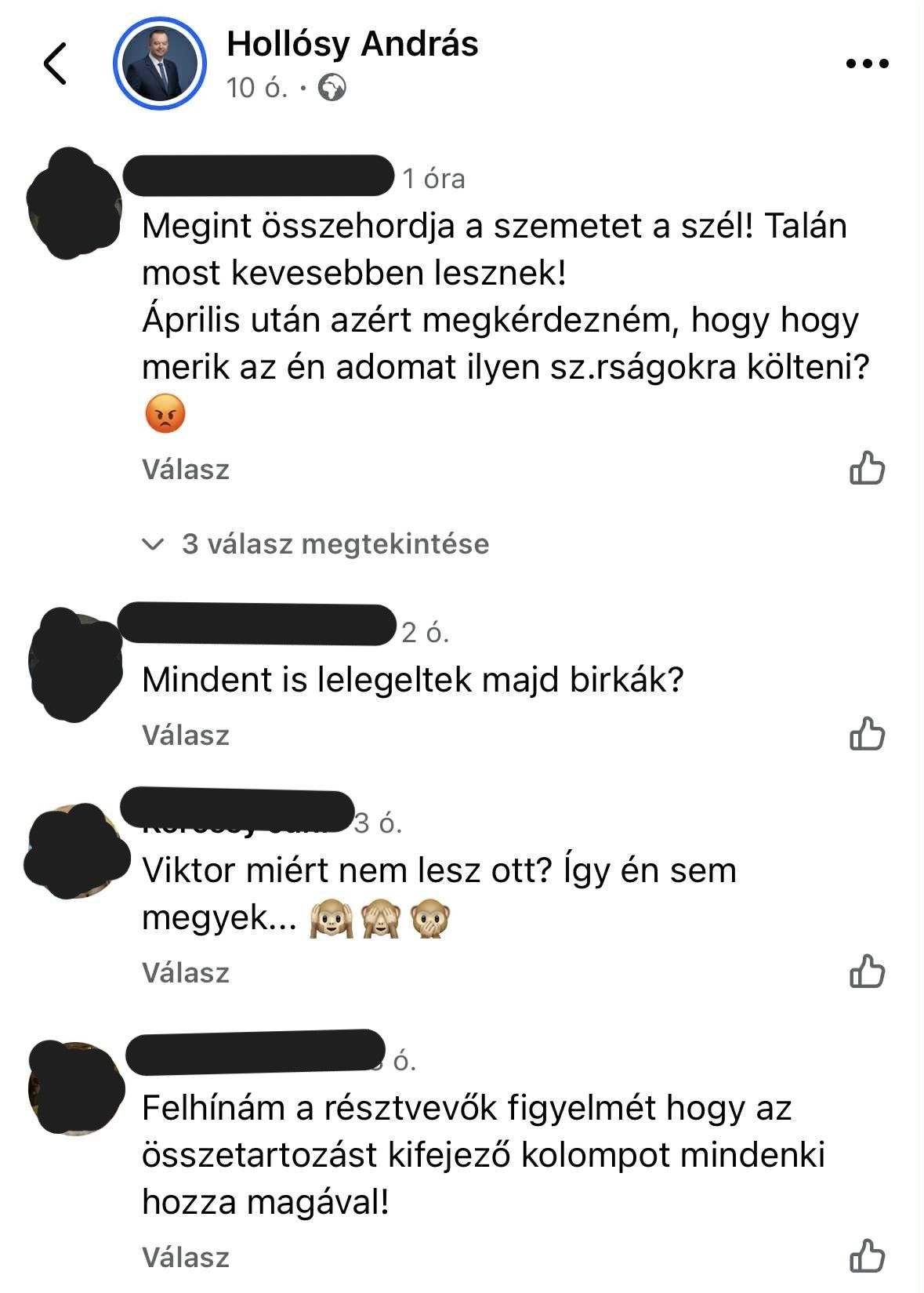Reply to the 'Mindent is lelegeltek' comment
This screenshot has height=1293, width=924.
(186, 735)
